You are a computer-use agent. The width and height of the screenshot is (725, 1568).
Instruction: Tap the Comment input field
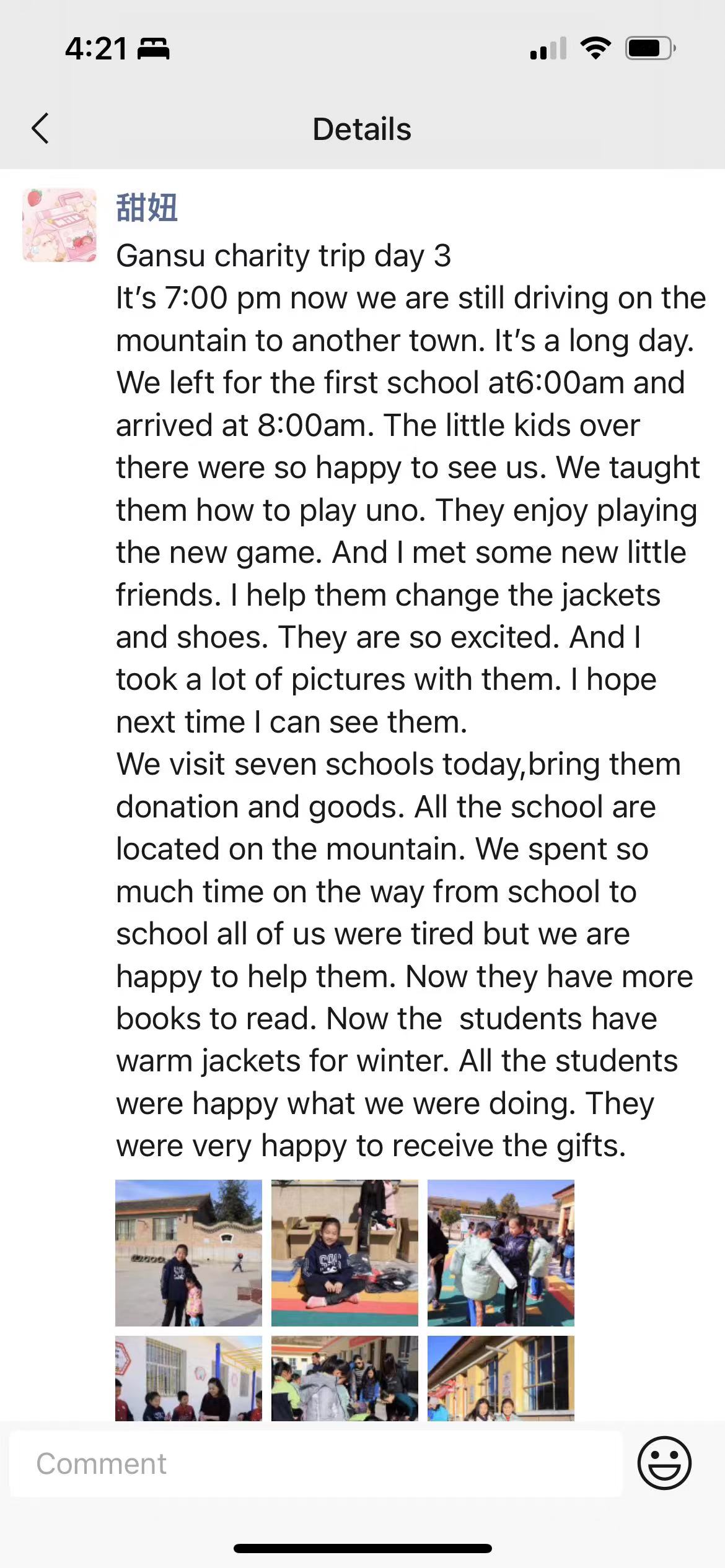tap(316, 1464)
